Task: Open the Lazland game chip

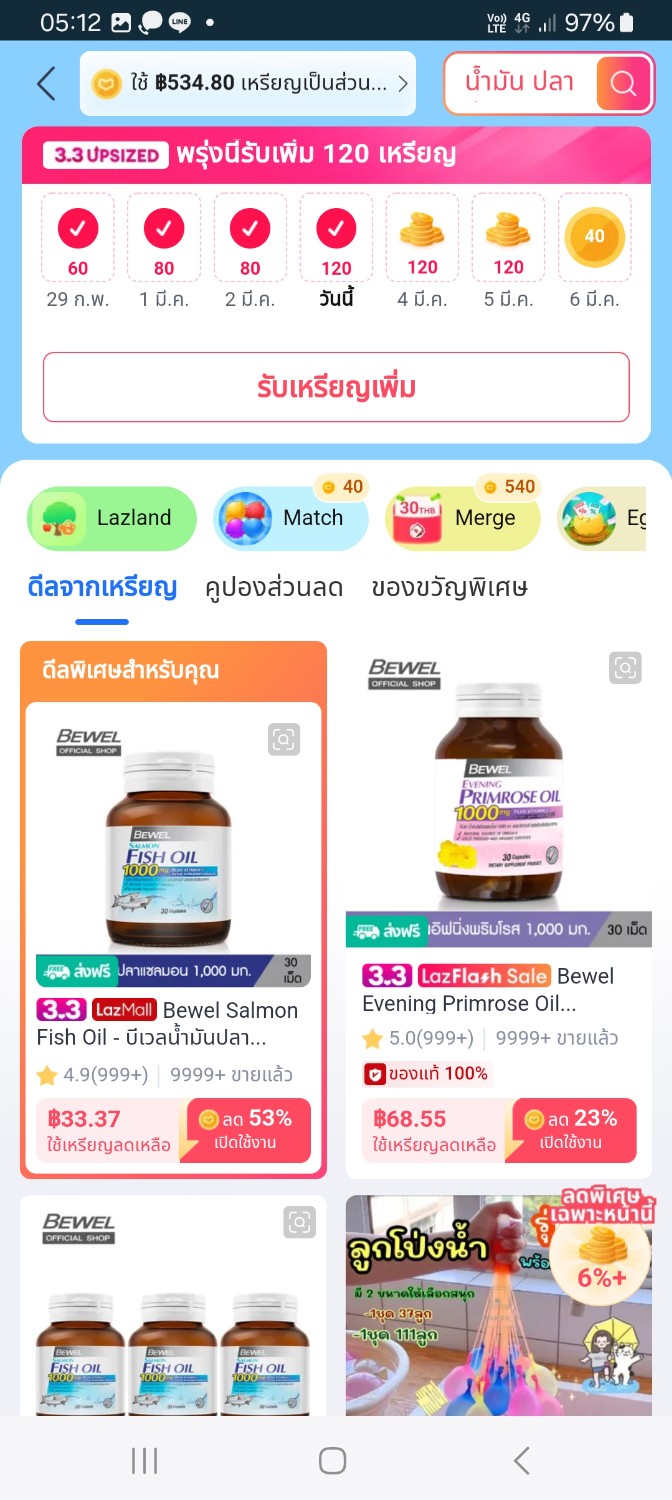Action: (x=112, y=518)
